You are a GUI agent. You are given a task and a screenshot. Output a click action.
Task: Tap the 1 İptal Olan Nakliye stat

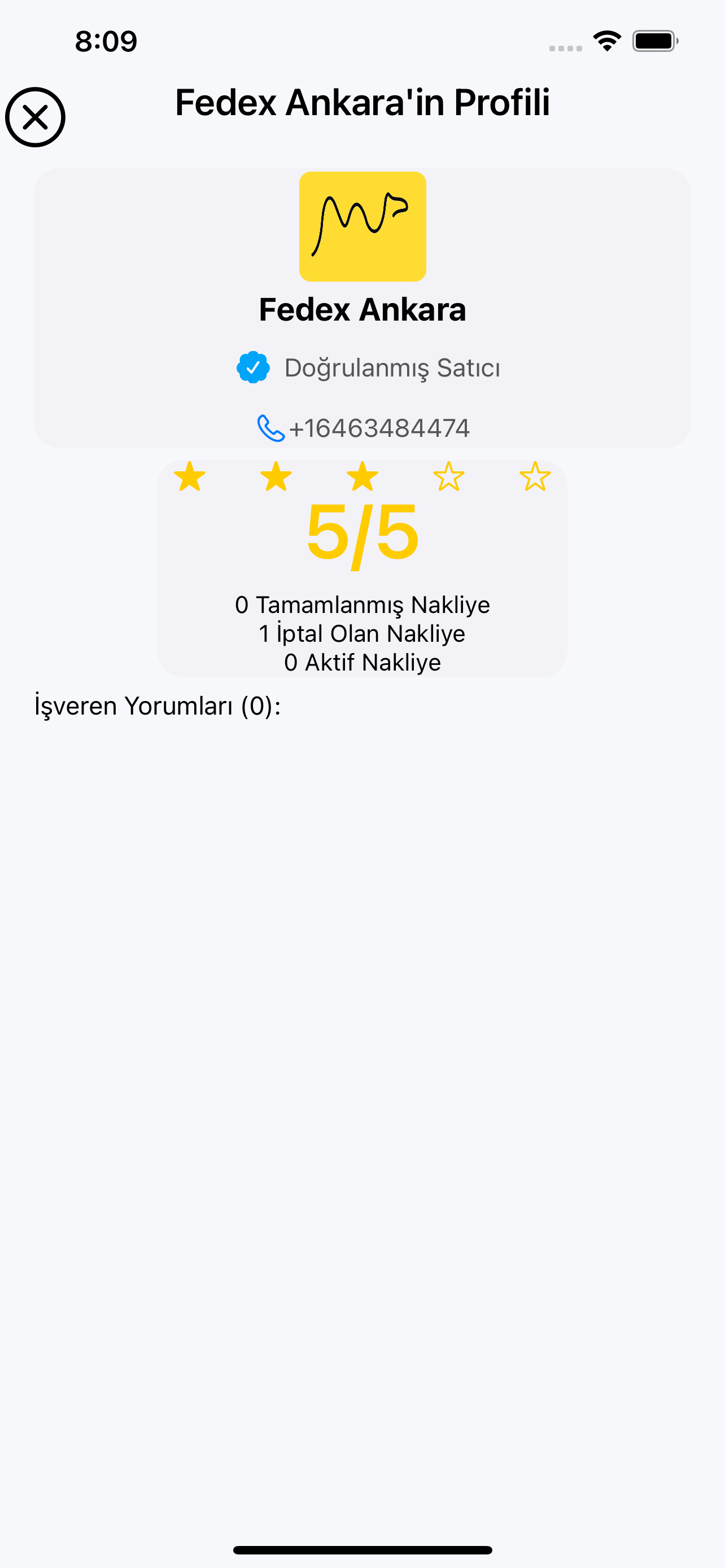(x=362, y=633)
